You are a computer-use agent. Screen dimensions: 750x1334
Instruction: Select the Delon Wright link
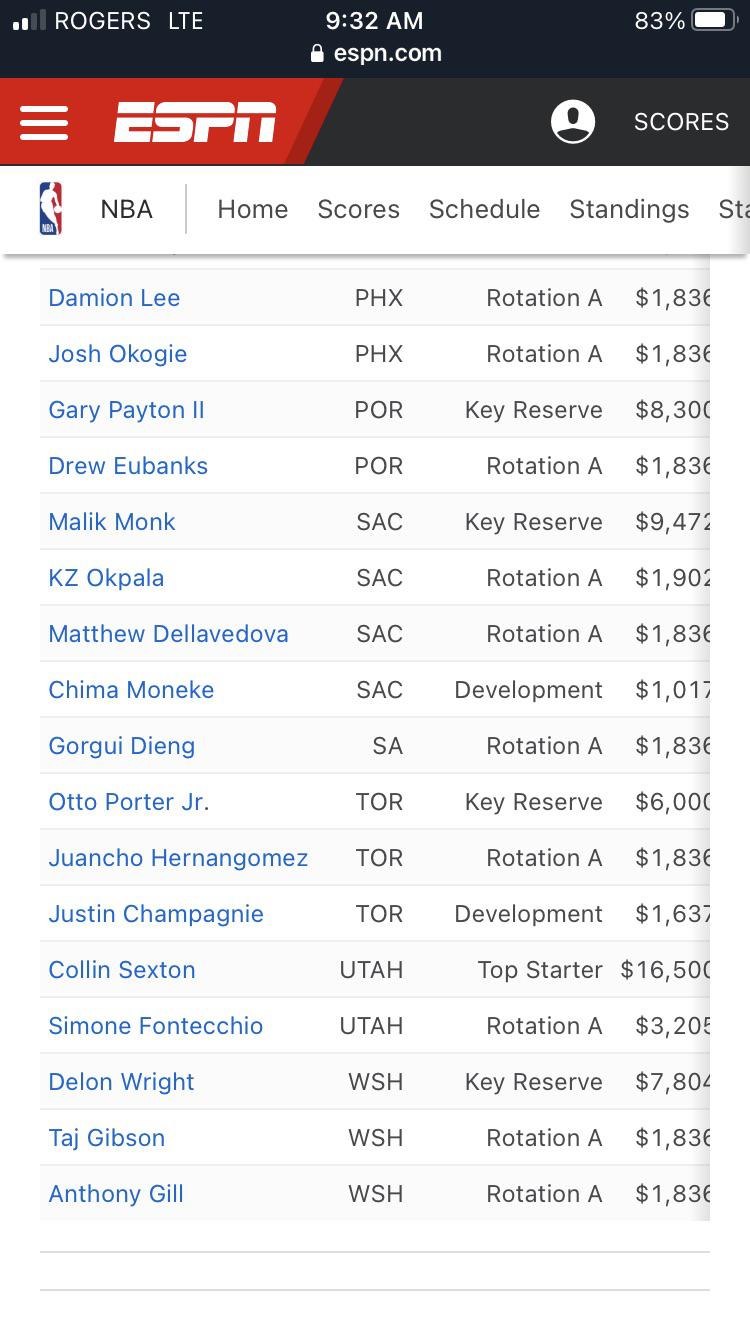click(x=122, y=1082)
